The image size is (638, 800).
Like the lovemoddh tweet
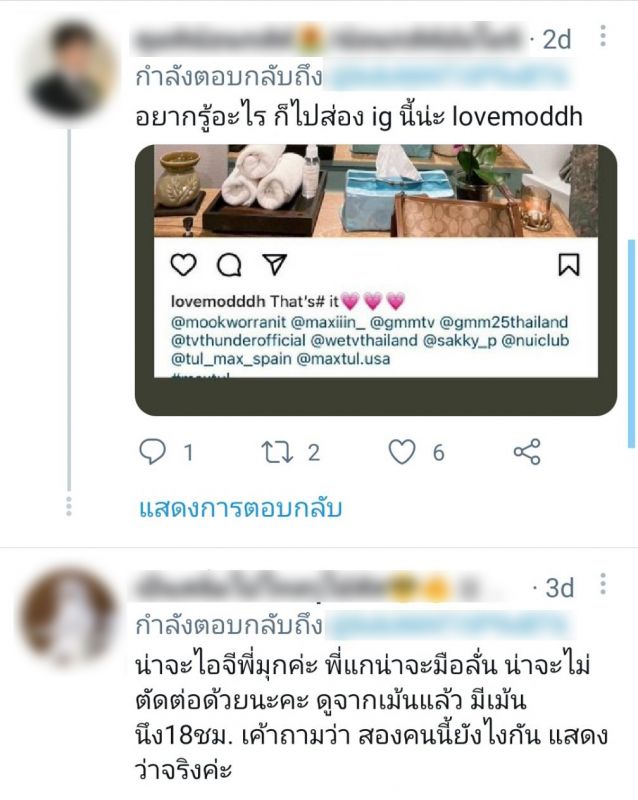[401, 453]
